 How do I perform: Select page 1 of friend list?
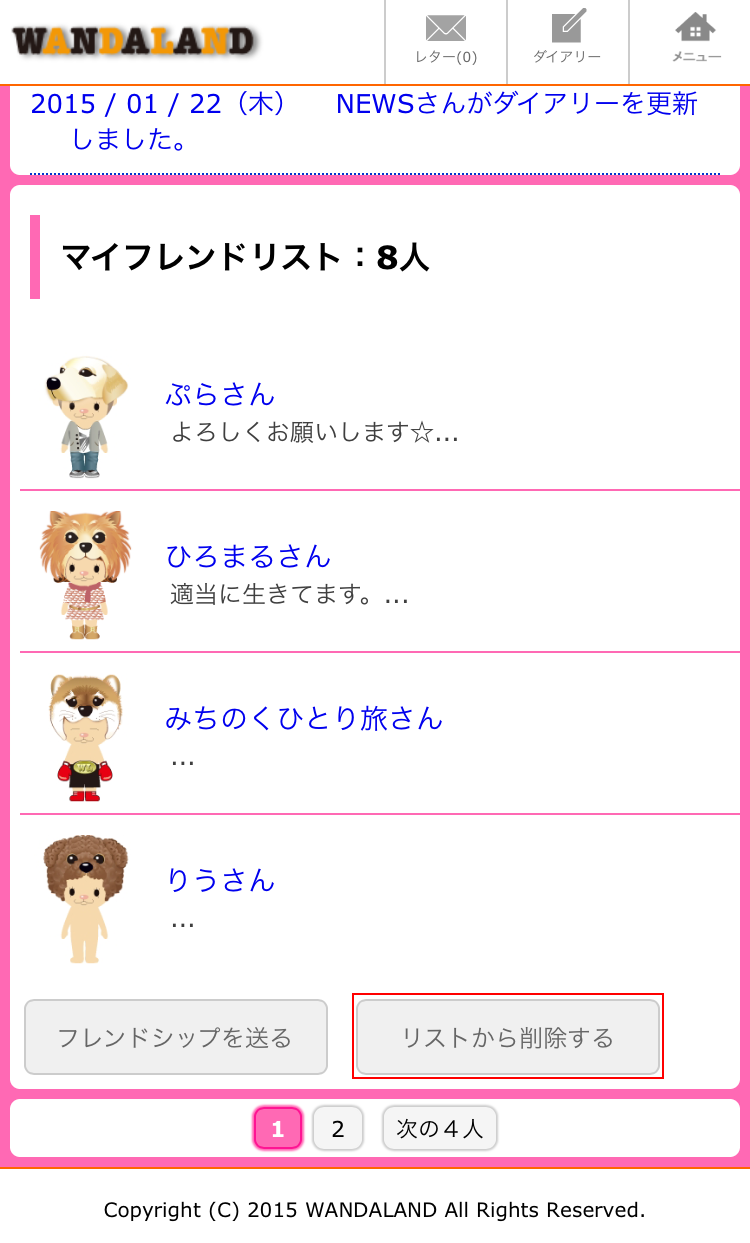tap(278, 1129)
